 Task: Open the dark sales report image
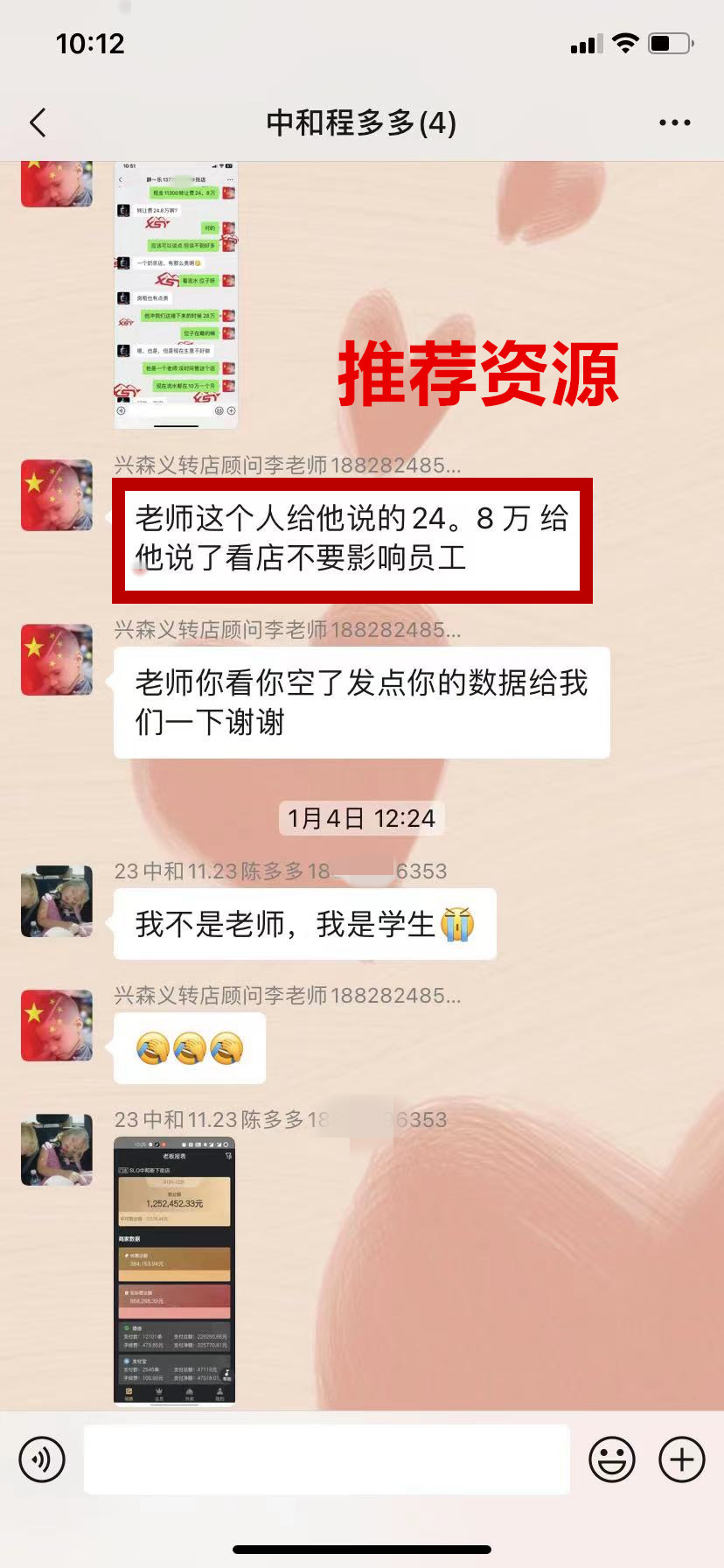pos(175,1270)
